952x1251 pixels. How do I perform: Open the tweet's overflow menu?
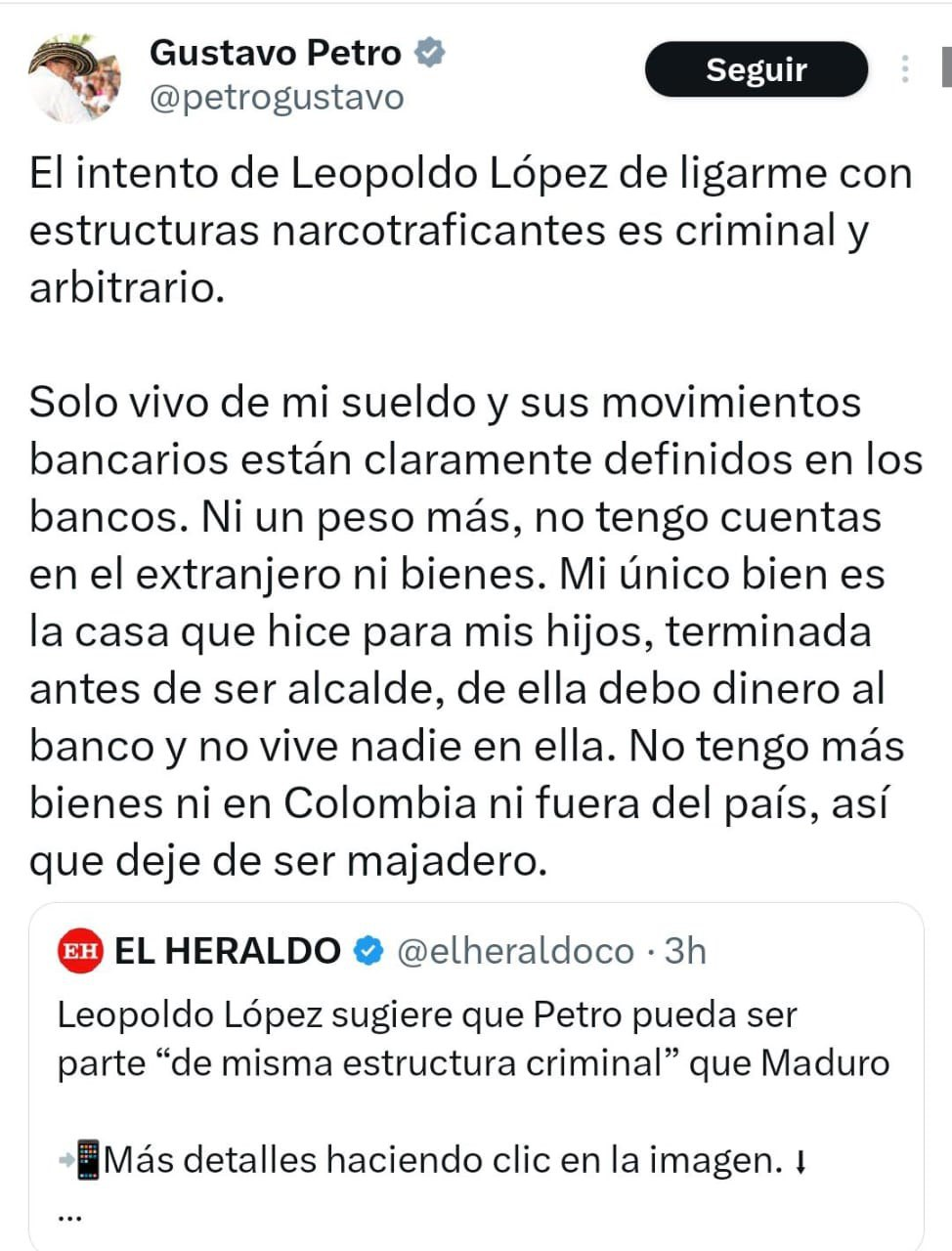point(905,68)
